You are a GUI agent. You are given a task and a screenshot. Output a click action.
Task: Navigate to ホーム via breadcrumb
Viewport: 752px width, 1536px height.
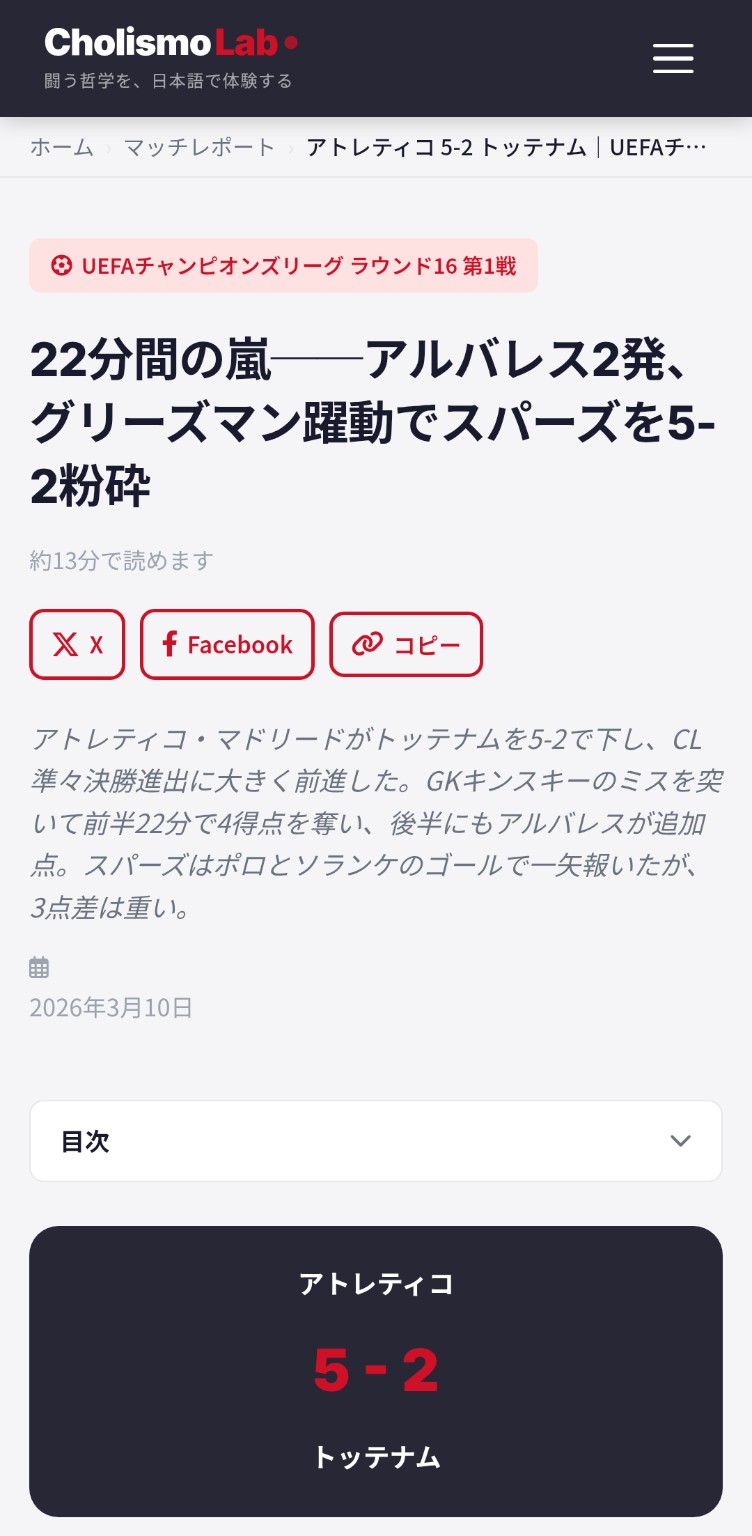click(x=61, y=146)
